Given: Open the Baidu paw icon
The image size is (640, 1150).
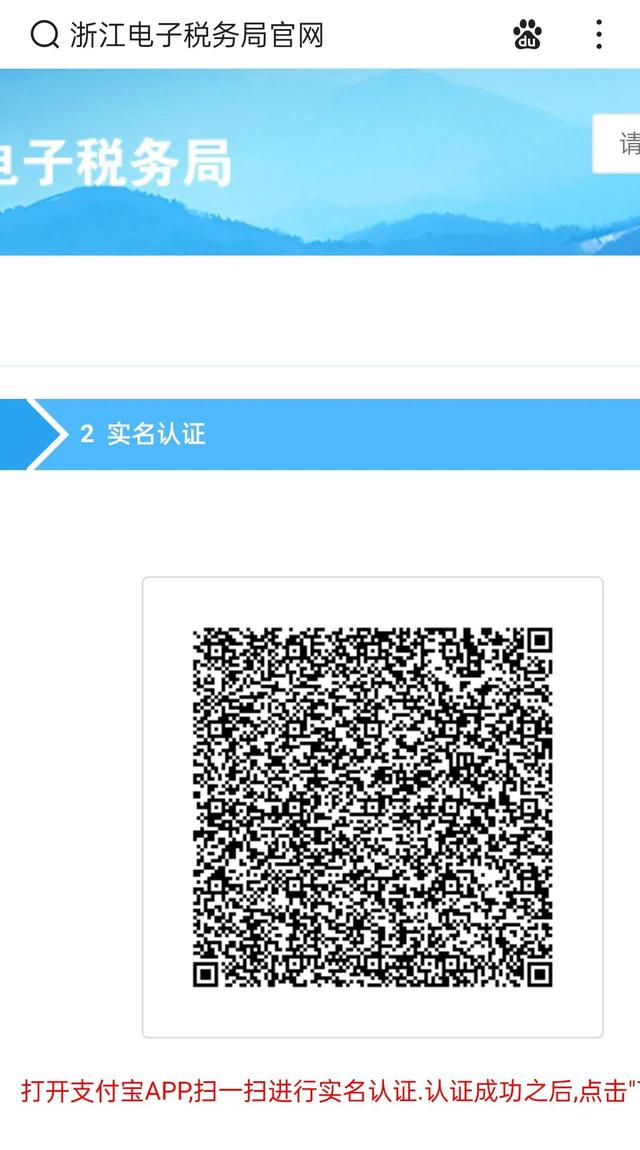Looking at the screenshot, I should (x=527, y=35).
